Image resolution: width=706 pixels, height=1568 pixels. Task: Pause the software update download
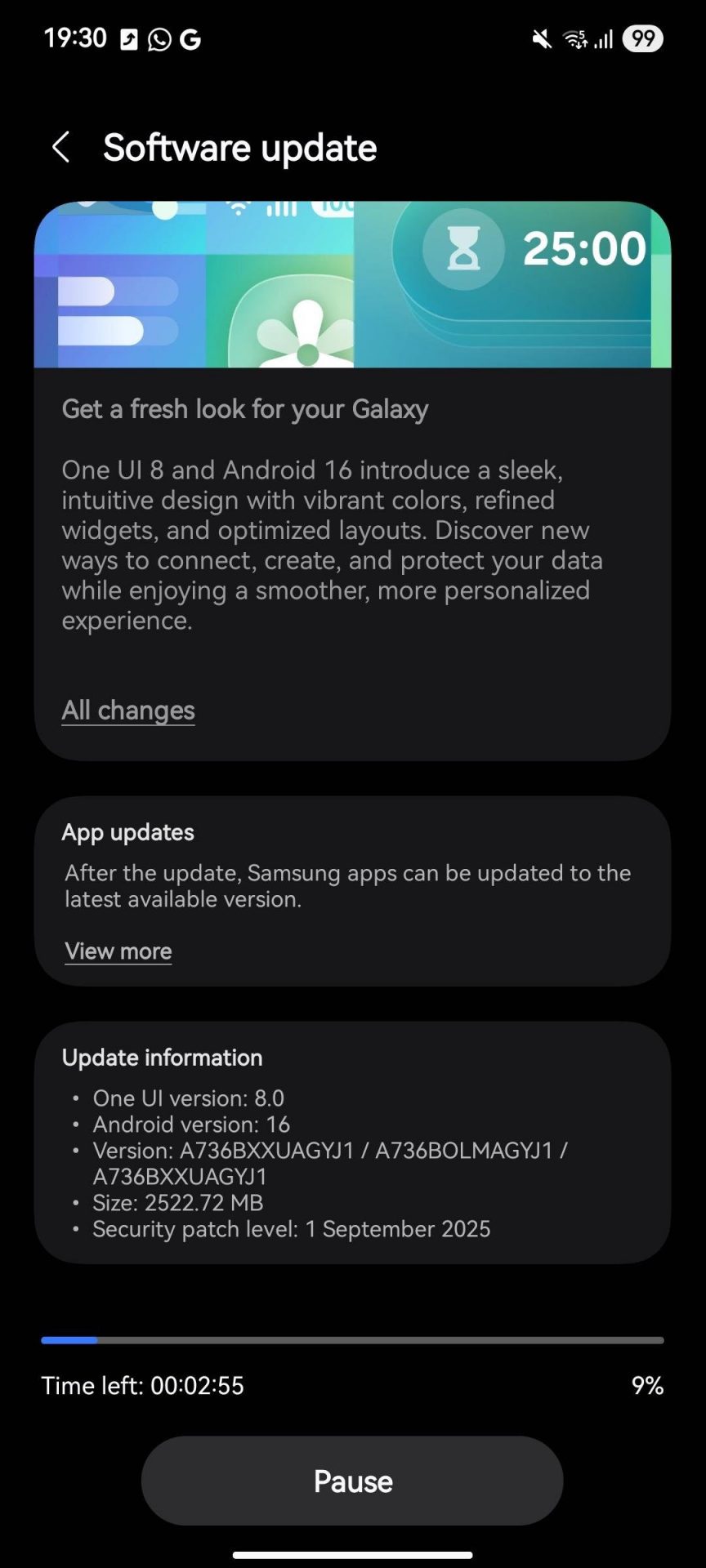(x=352, y=1481)
